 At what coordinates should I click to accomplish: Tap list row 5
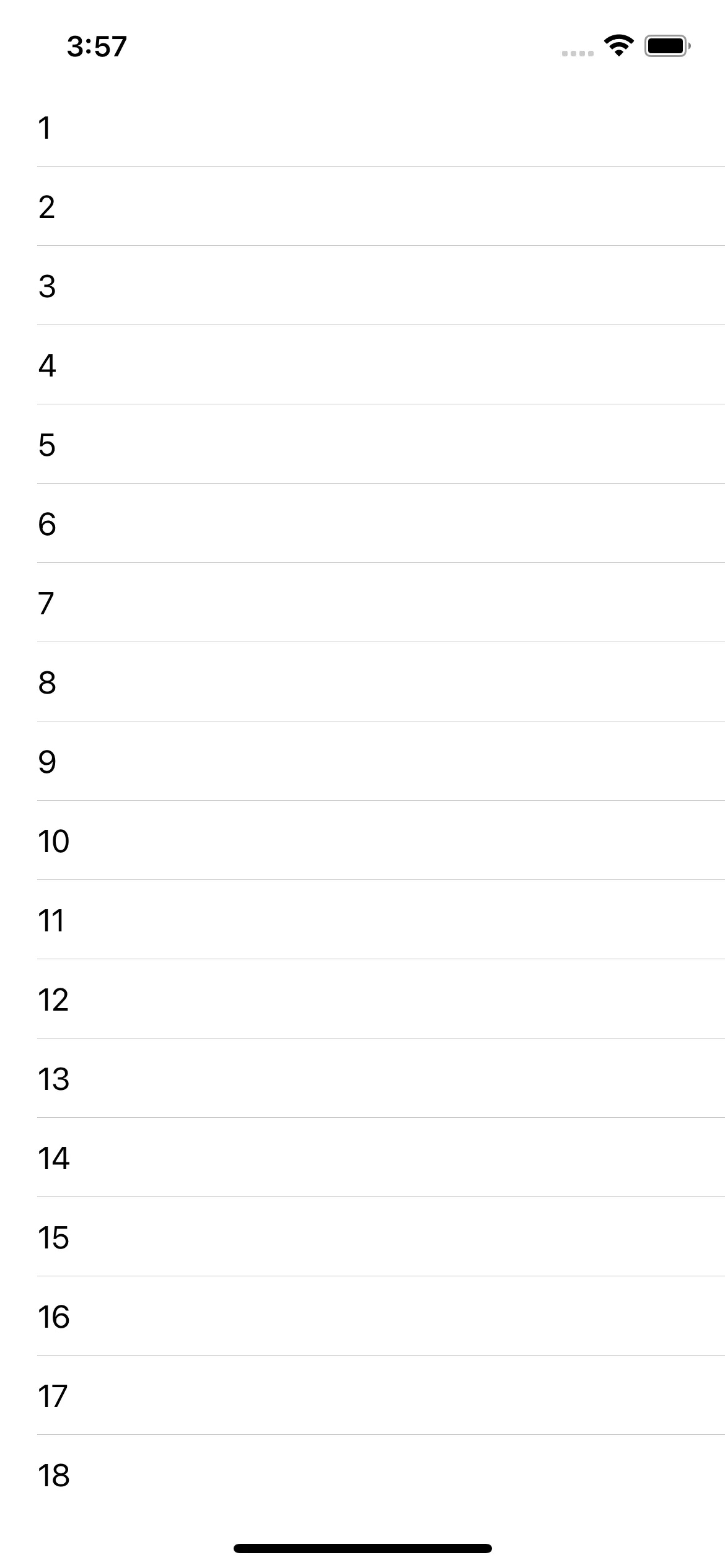click(x=362, y=445)
